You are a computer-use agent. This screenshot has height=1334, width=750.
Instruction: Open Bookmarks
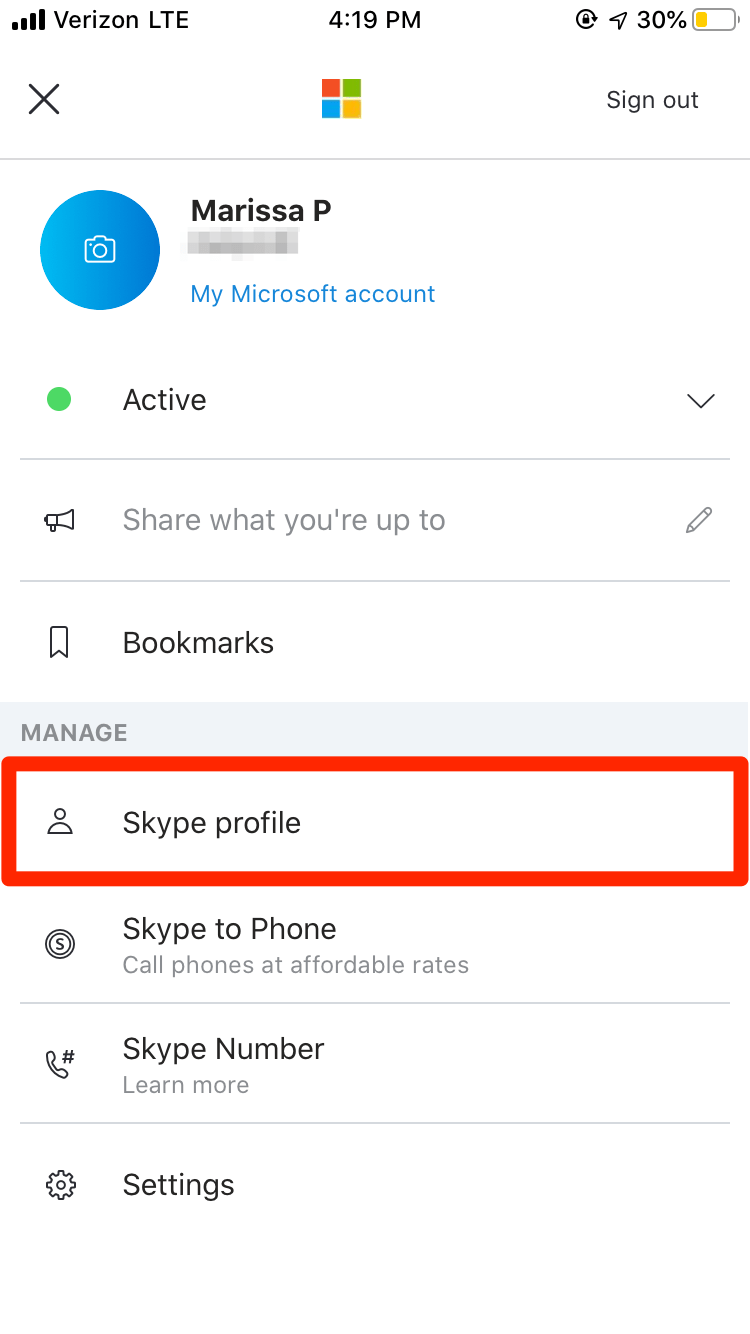(x=198, y=643)
